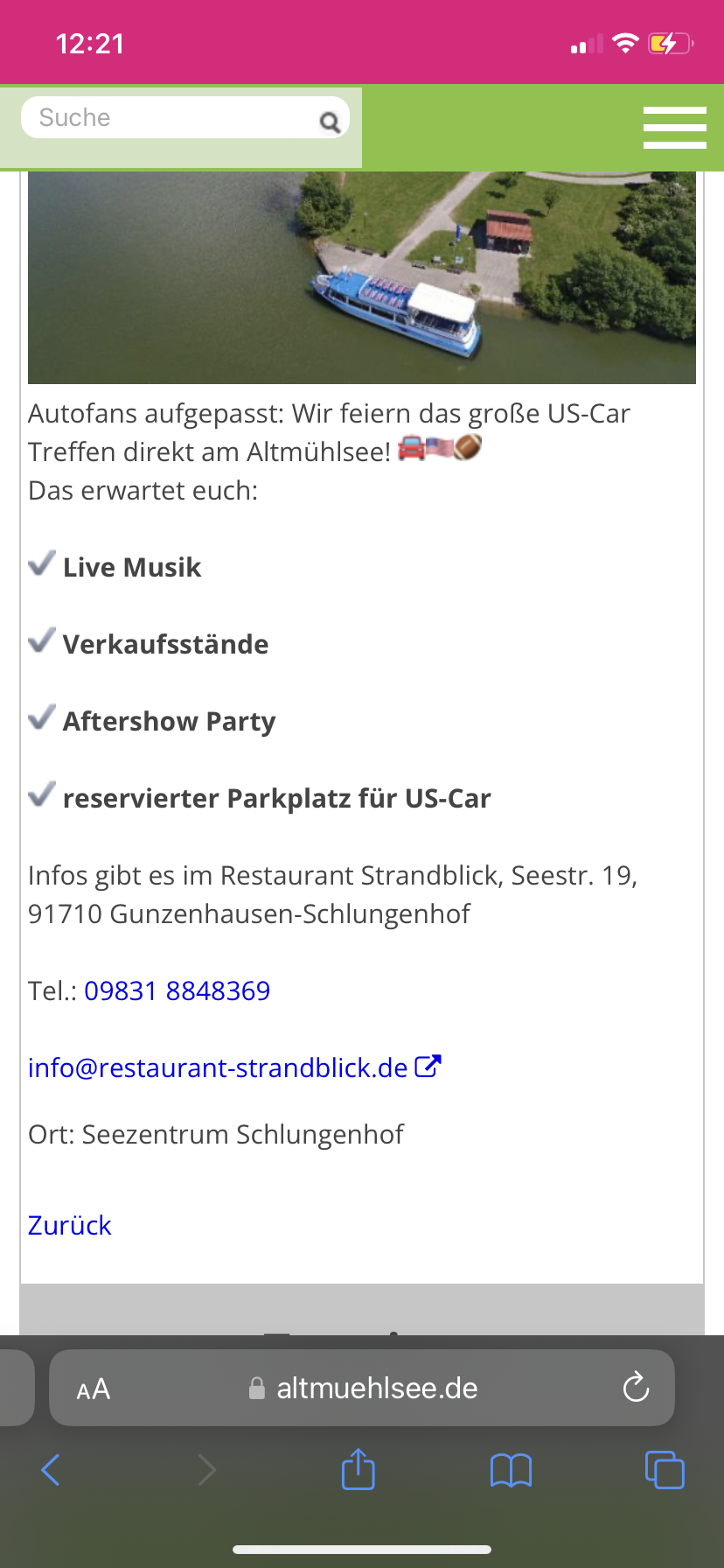Tap the magnifier icon in search box

pyautogui.click(x=330, y=122)
